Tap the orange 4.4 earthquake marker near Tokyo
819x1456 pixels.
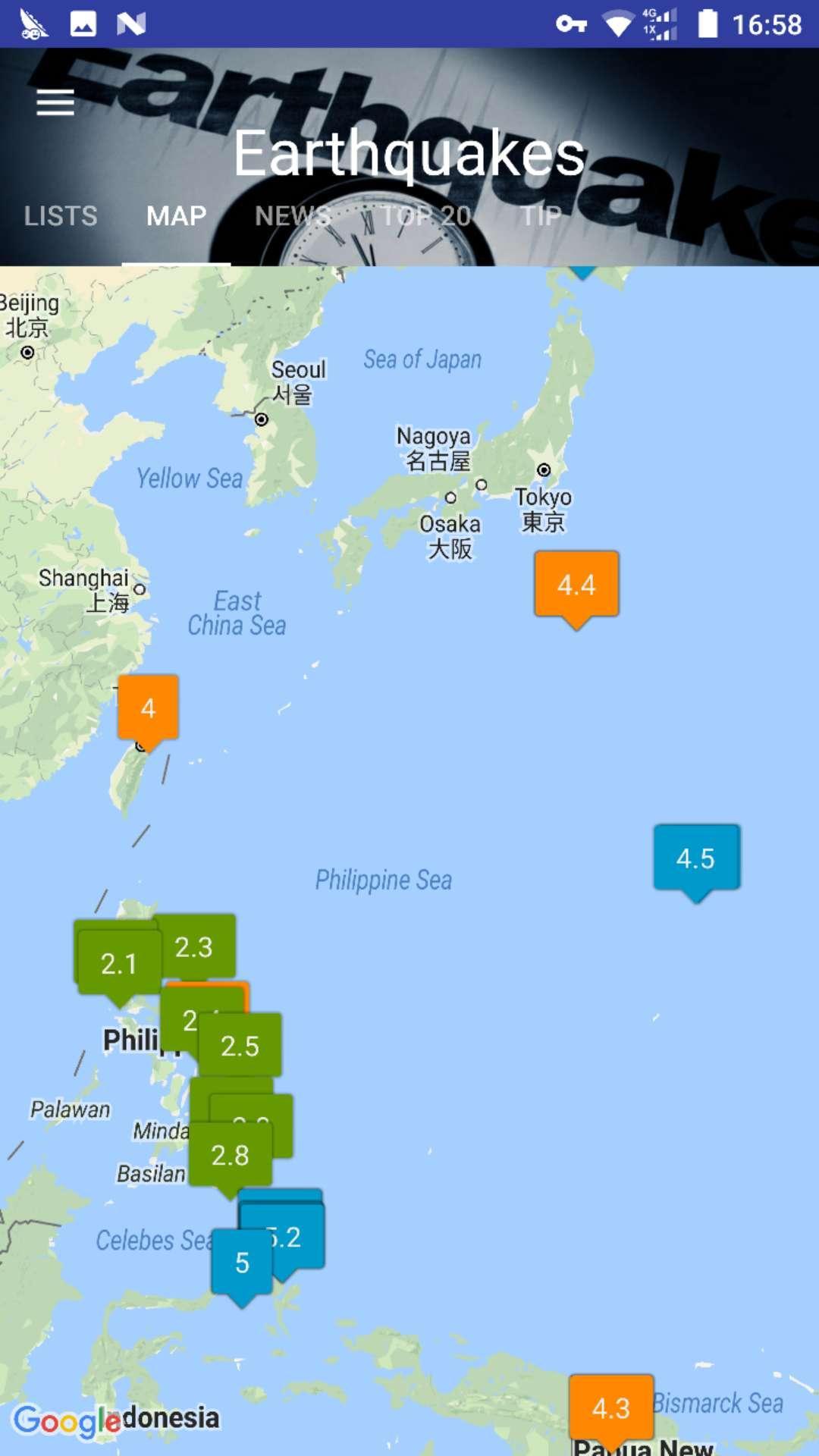(x=576, y=584)
